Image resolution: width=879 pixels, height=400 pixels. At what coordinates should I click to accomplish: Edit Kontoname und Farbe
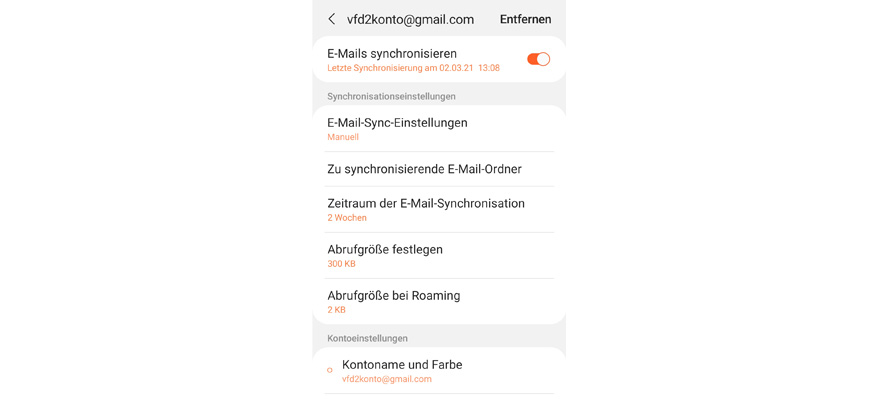pos(439,371)
